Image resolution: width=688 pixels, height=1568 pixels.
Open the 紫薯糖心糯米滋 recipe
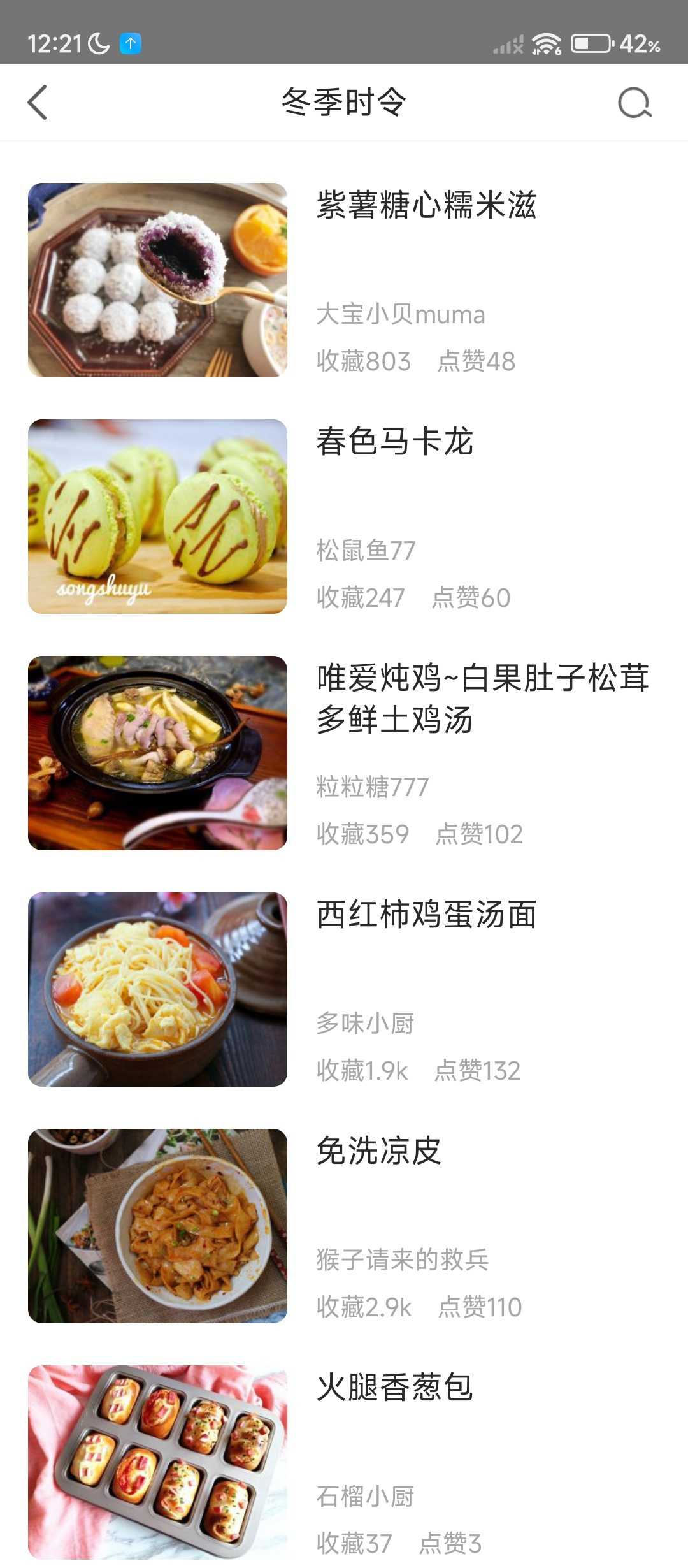(x=426, y=206)
